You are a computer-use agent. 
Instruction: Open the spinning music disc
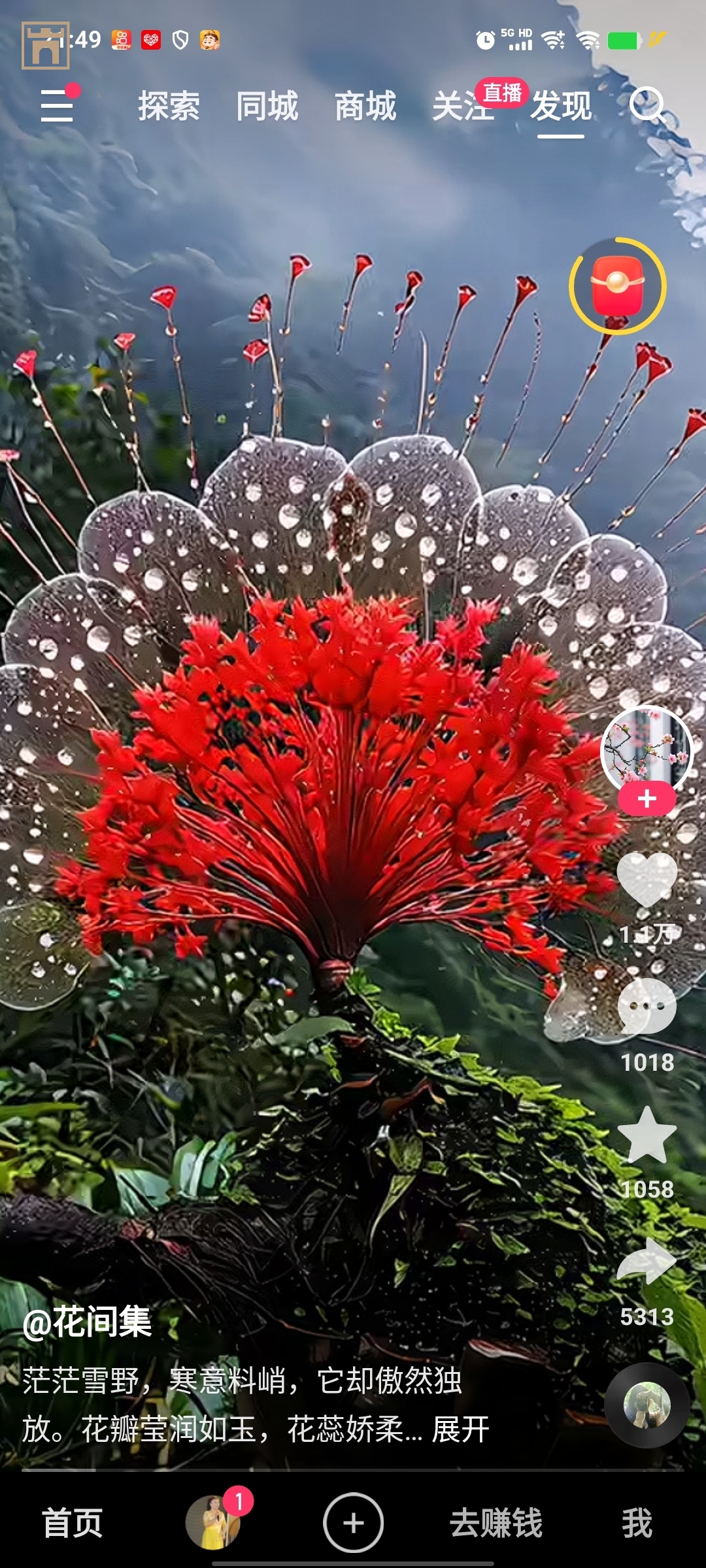coord(647,1404)
